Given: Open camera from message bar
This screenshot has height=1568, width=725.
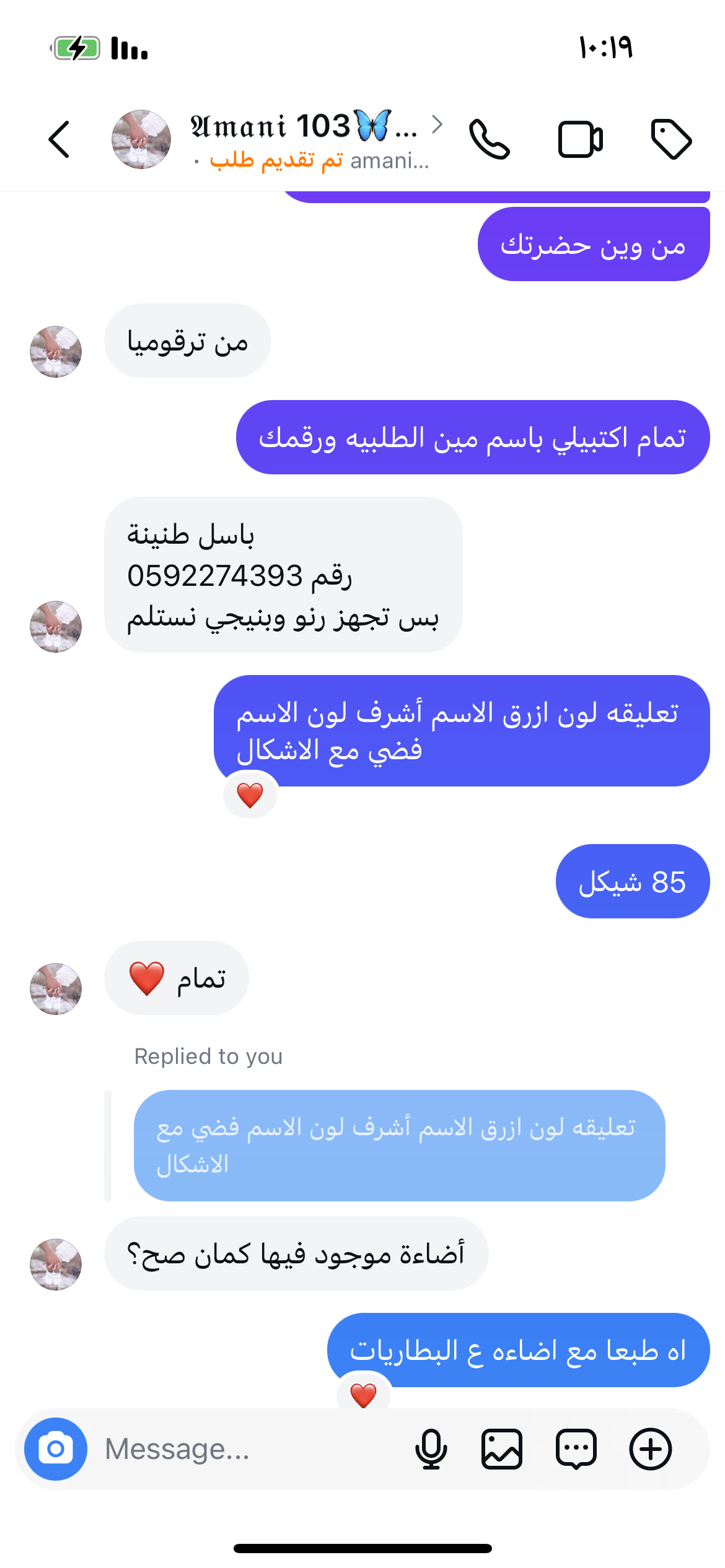Looking at the screenshot, I should click(56, 1449).
